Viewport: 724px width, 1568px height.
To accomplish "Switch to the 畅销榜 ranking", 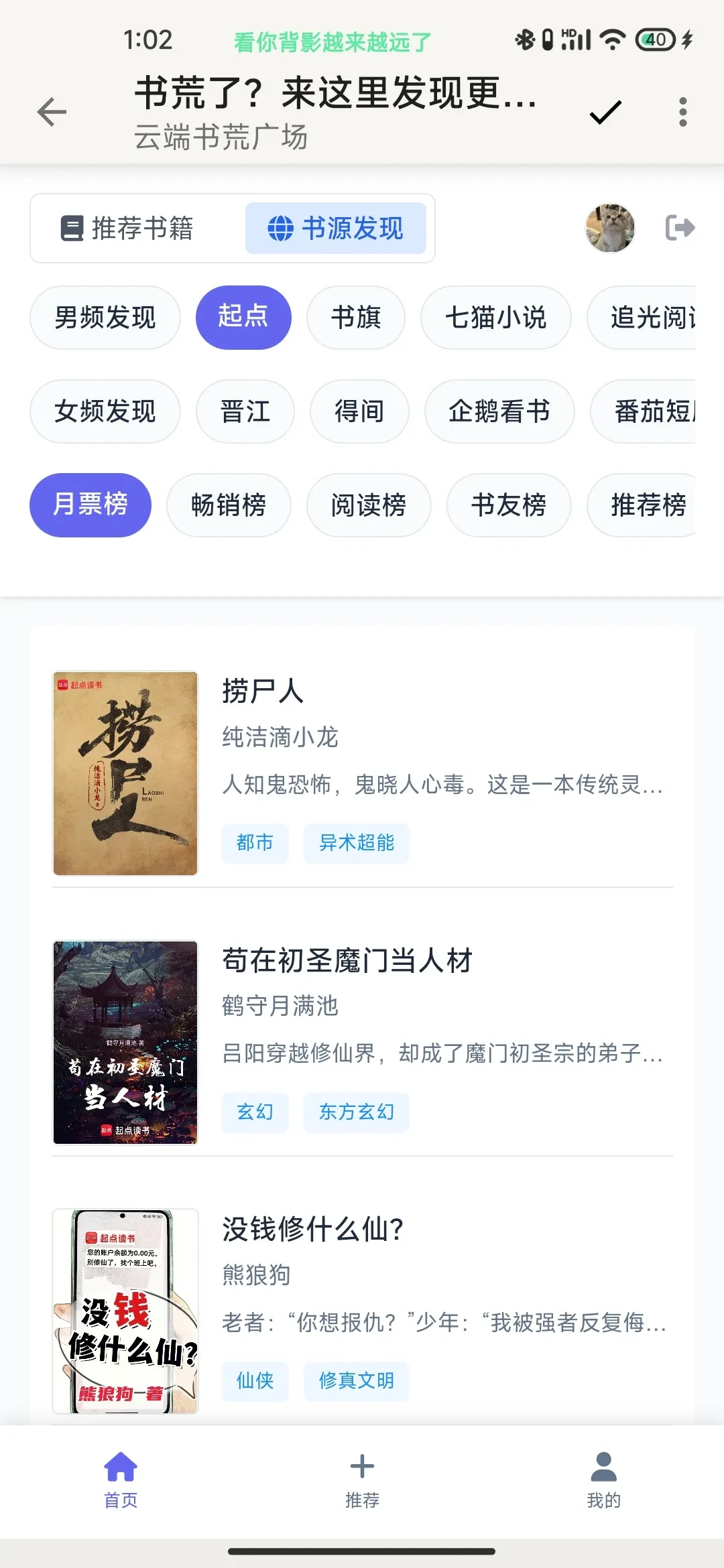I will tap(229, 505).
